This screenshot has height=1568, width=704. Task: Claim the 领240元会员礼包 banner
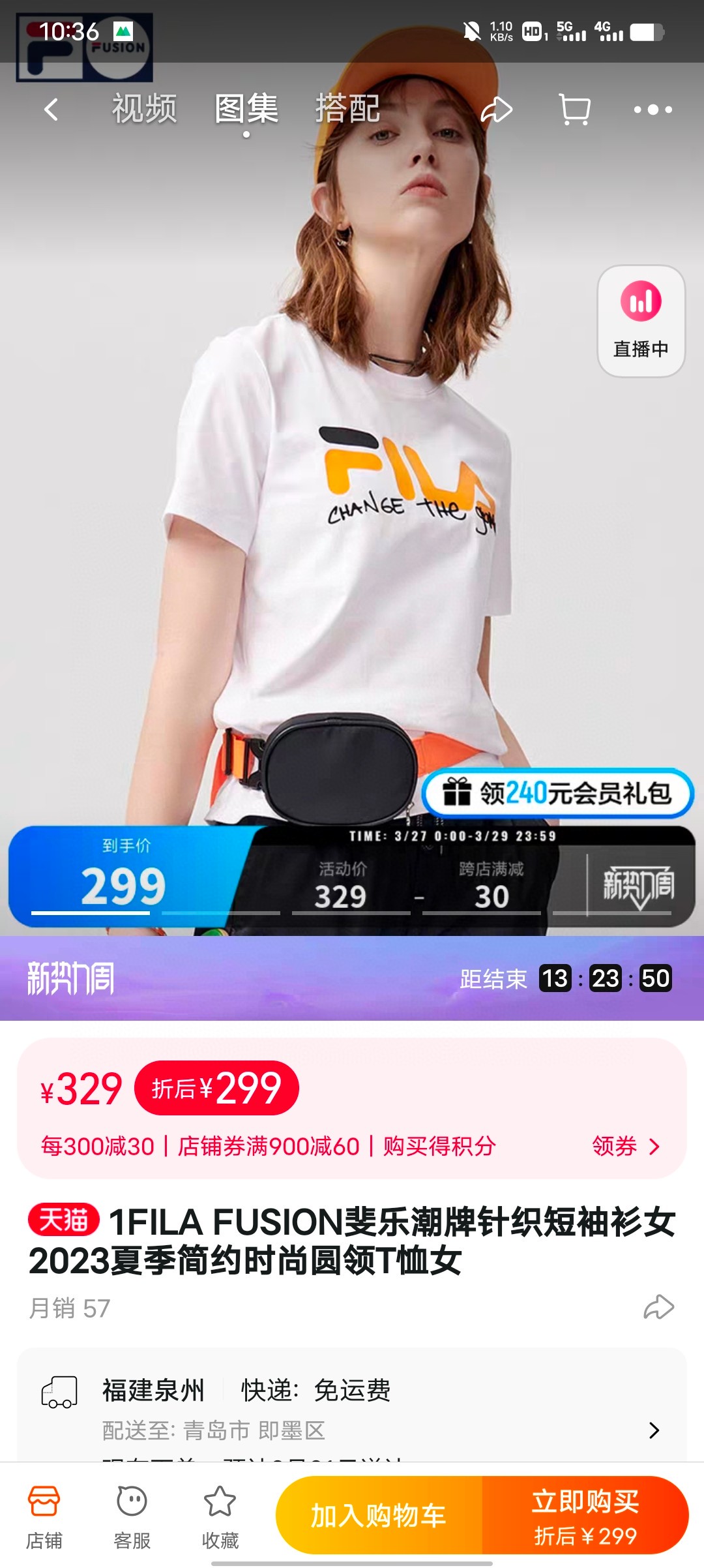click(x=557, y=793)
